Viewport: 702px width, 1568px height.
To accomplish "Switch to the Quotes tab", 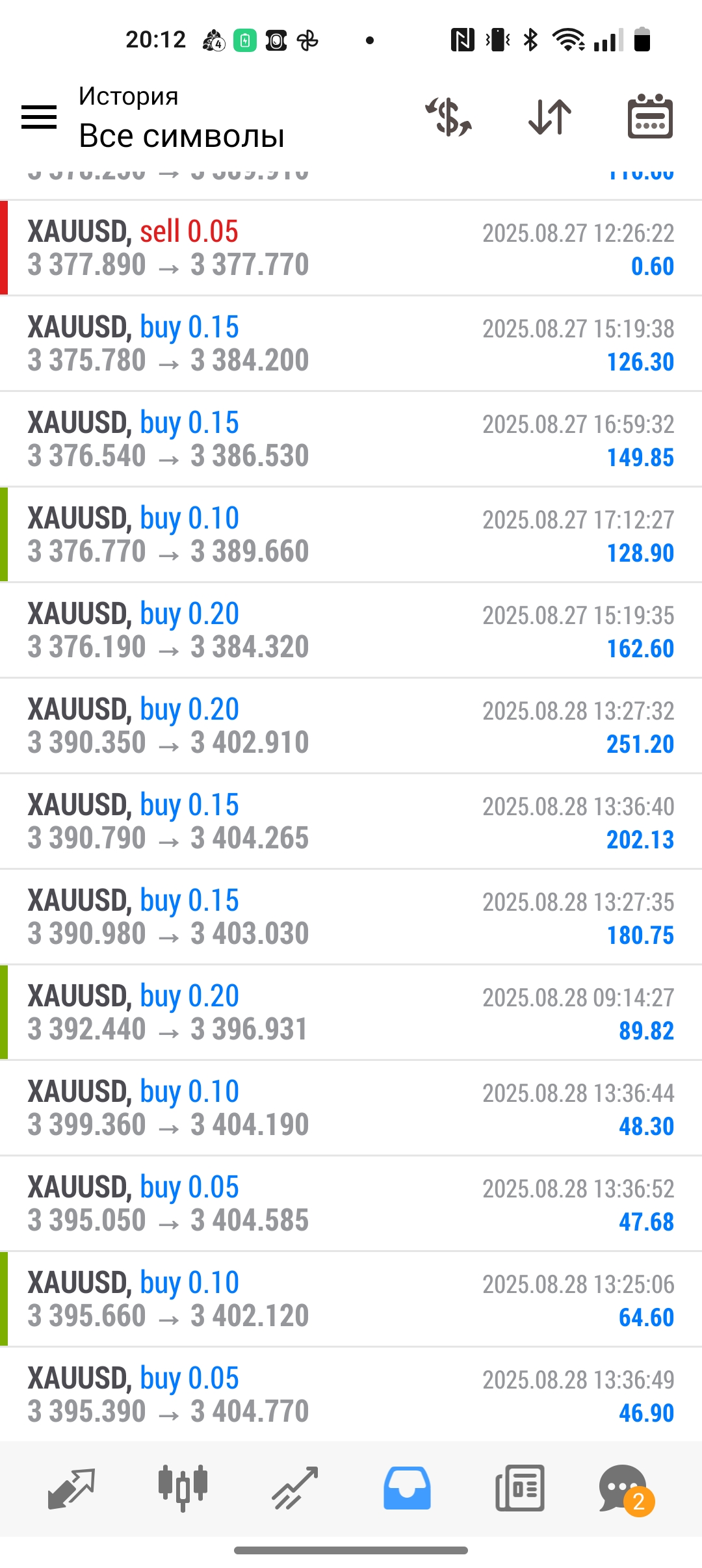I will point(71,1489).
